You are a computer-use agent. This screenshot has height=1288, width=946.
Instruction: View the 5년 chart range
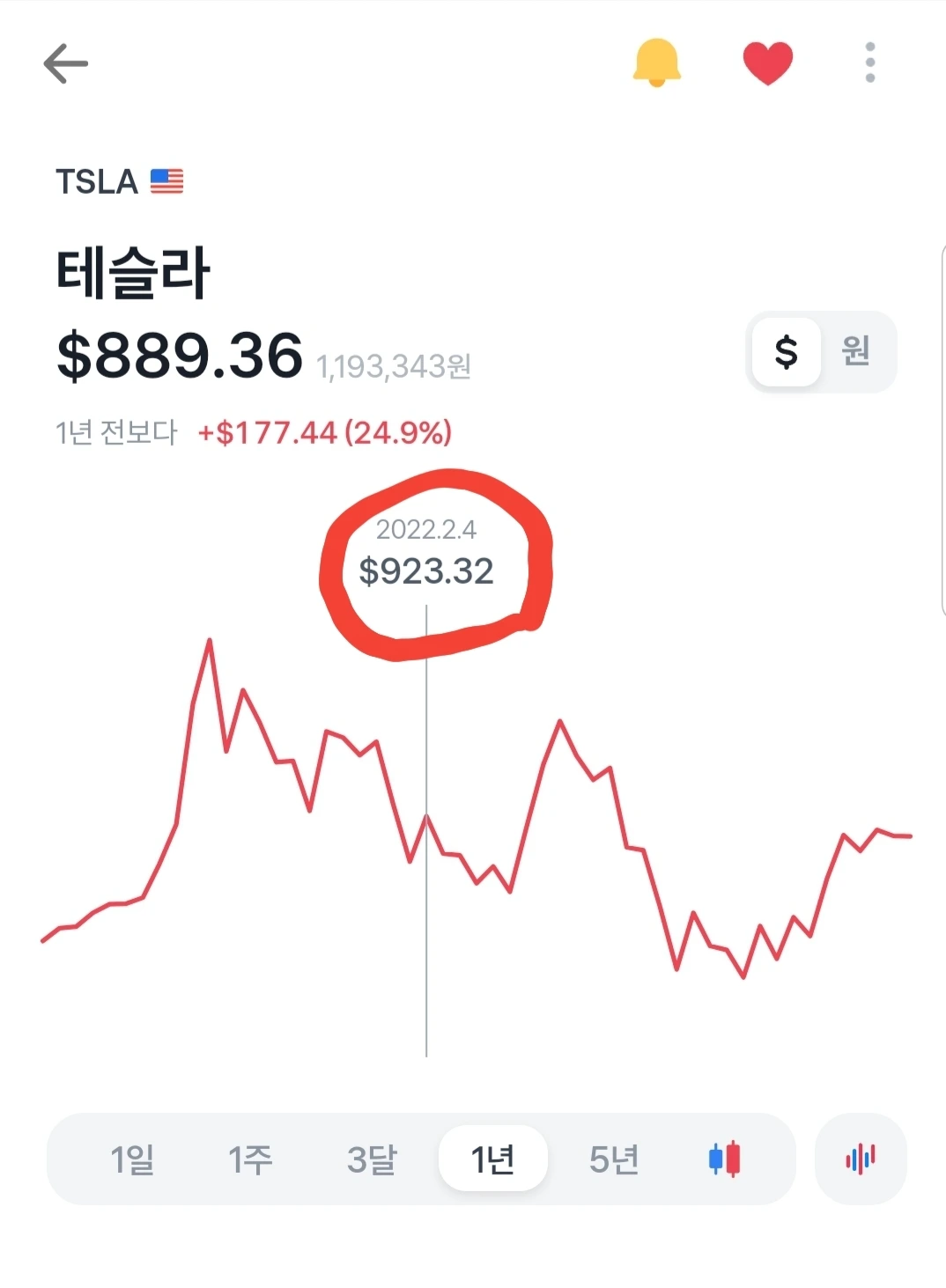614,1159
